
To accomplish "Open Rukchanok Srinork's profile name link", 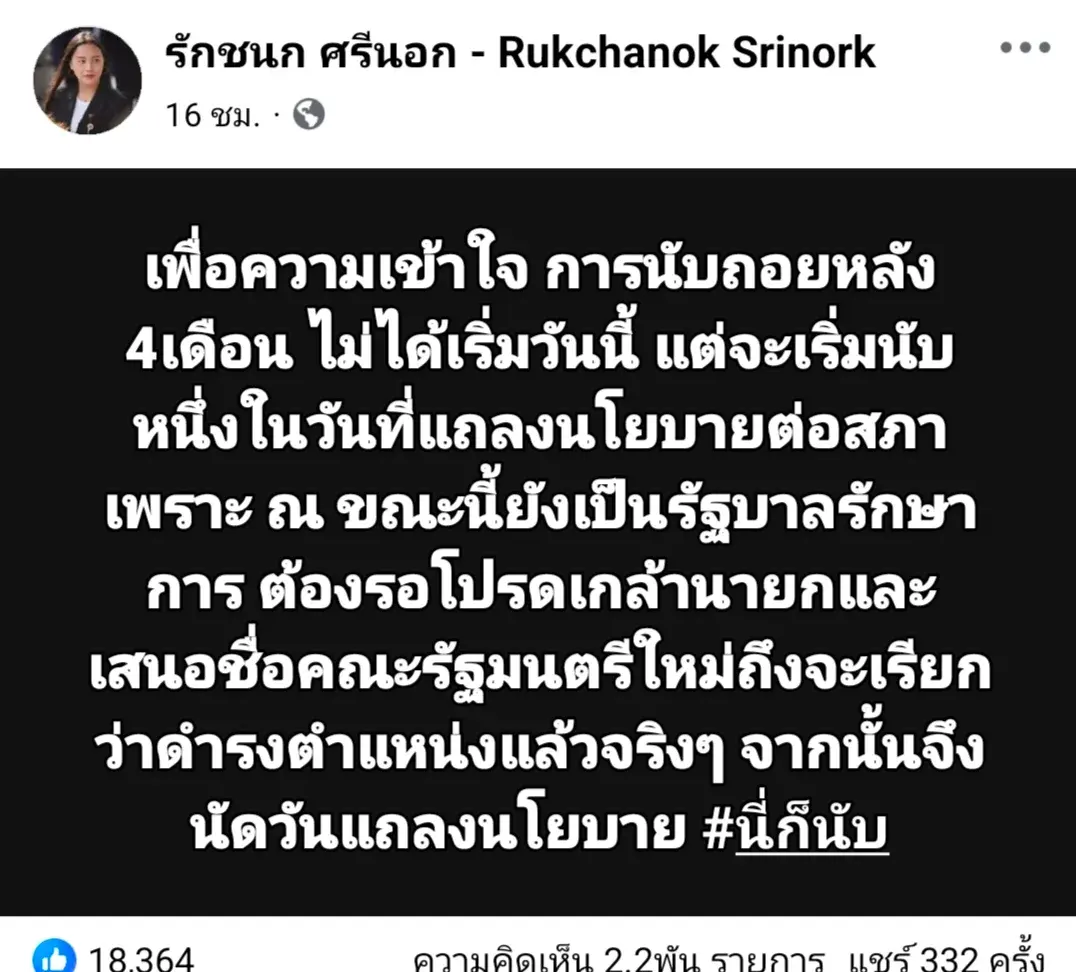I will coord(520,53).
